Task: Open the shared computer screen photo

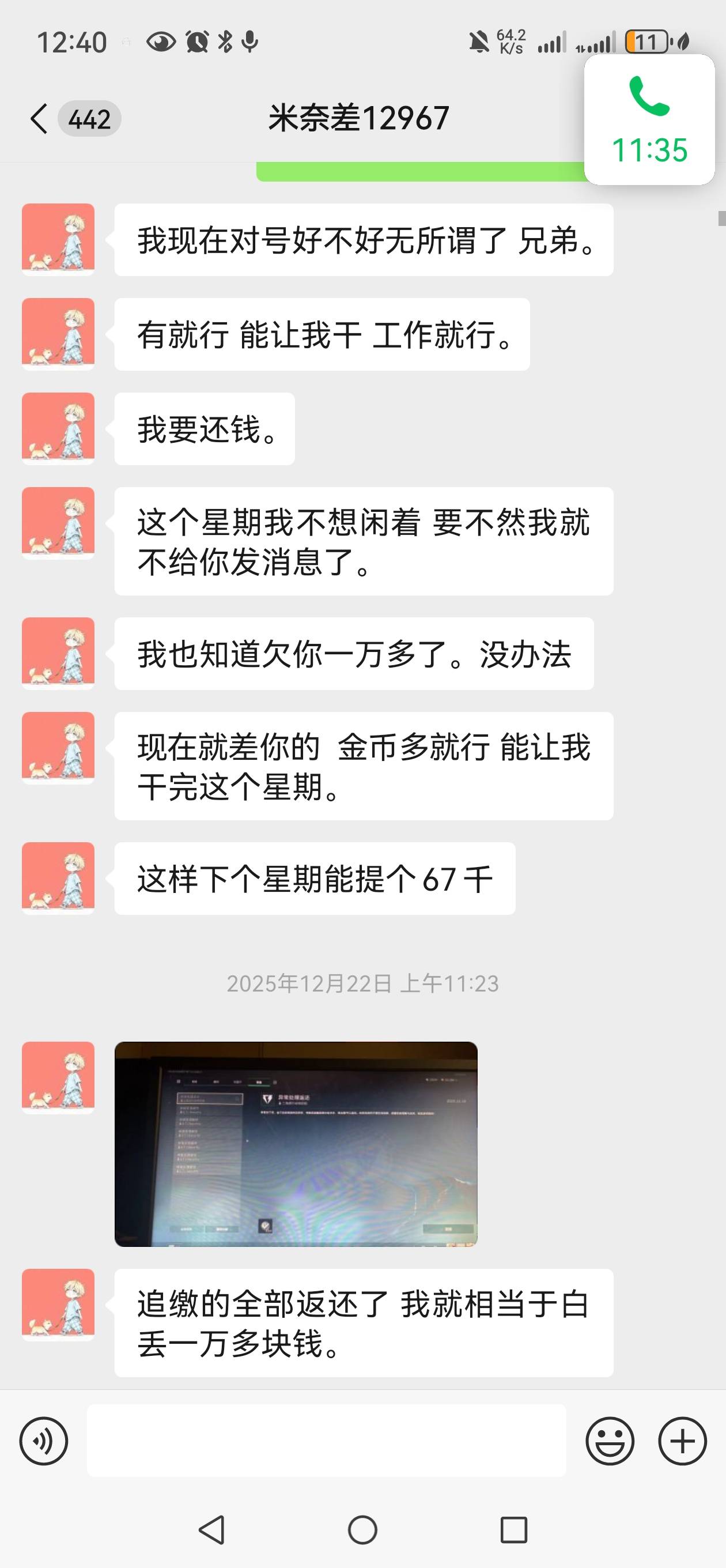Action: click(x=296, y=1144)
